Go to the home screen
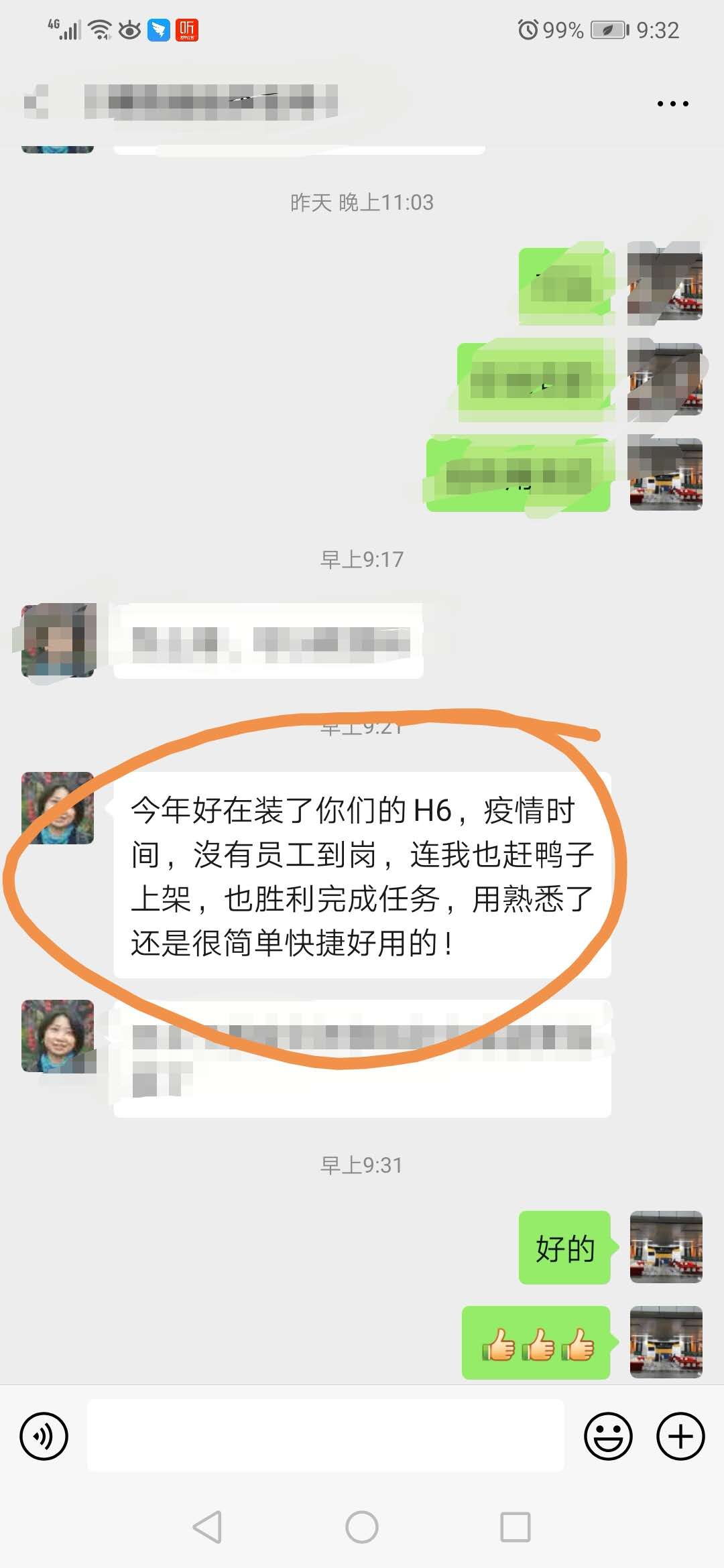724x1568 pixels. coord(362,1527)
